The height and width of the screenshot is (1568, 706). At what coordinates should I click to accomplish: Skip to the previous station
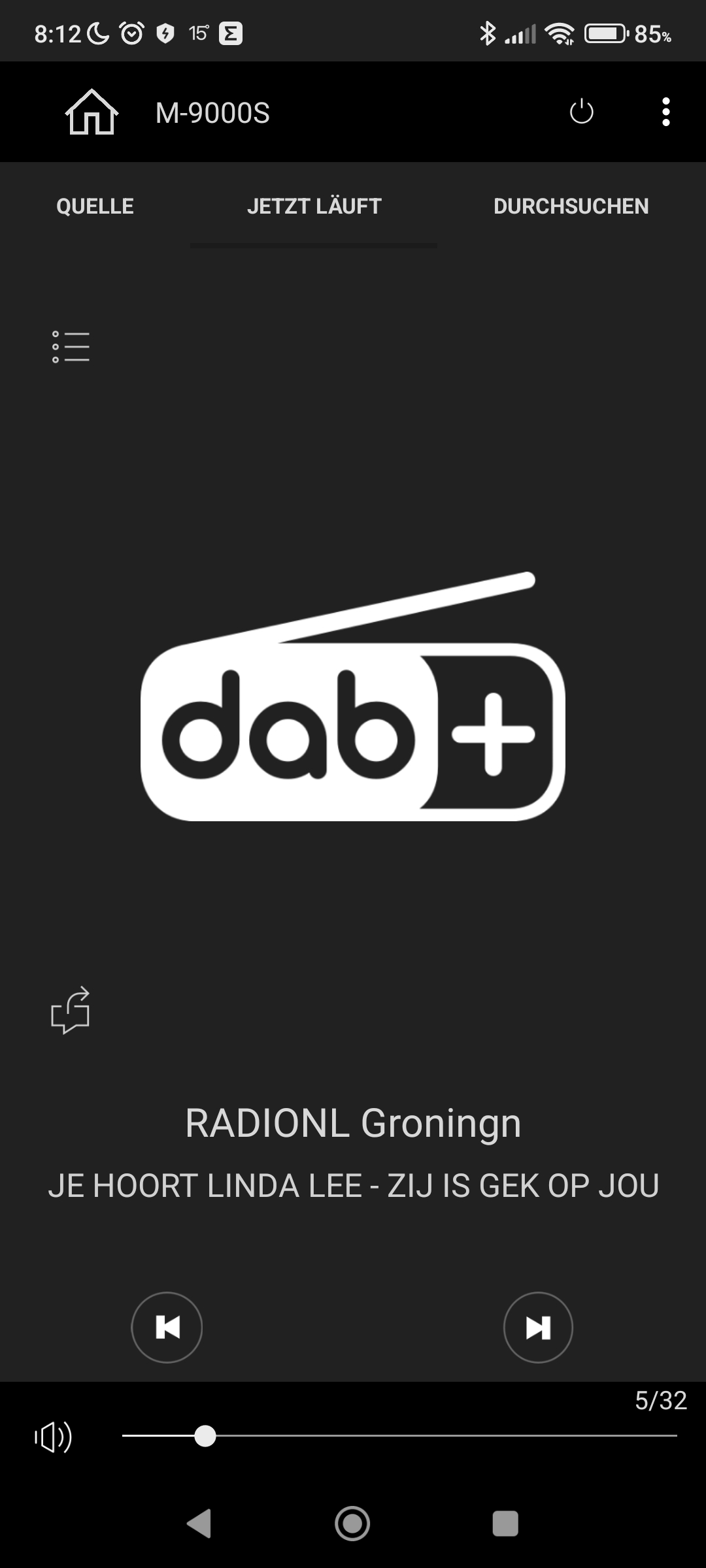tap(167, 1328)
